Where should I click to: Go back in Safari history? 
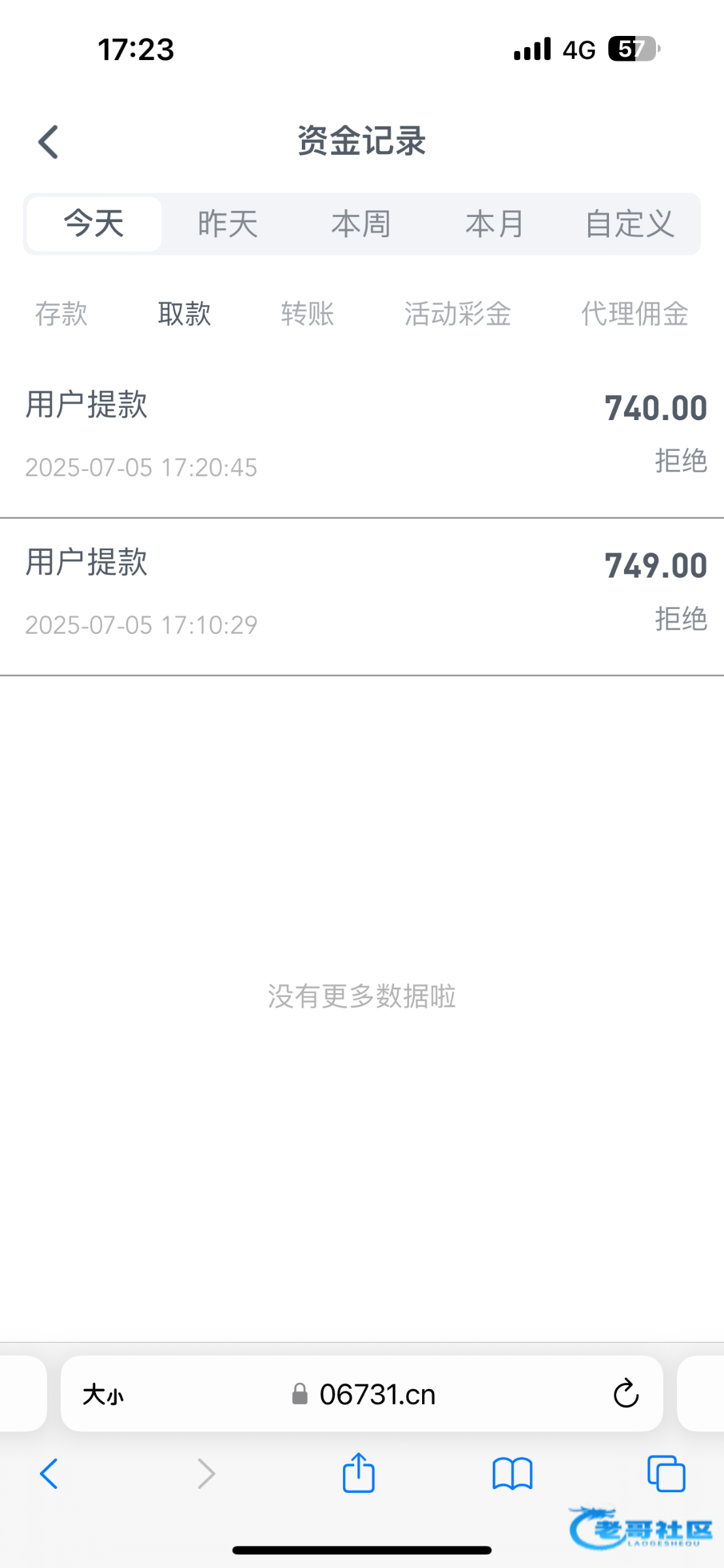click(x=49, y=1474)
